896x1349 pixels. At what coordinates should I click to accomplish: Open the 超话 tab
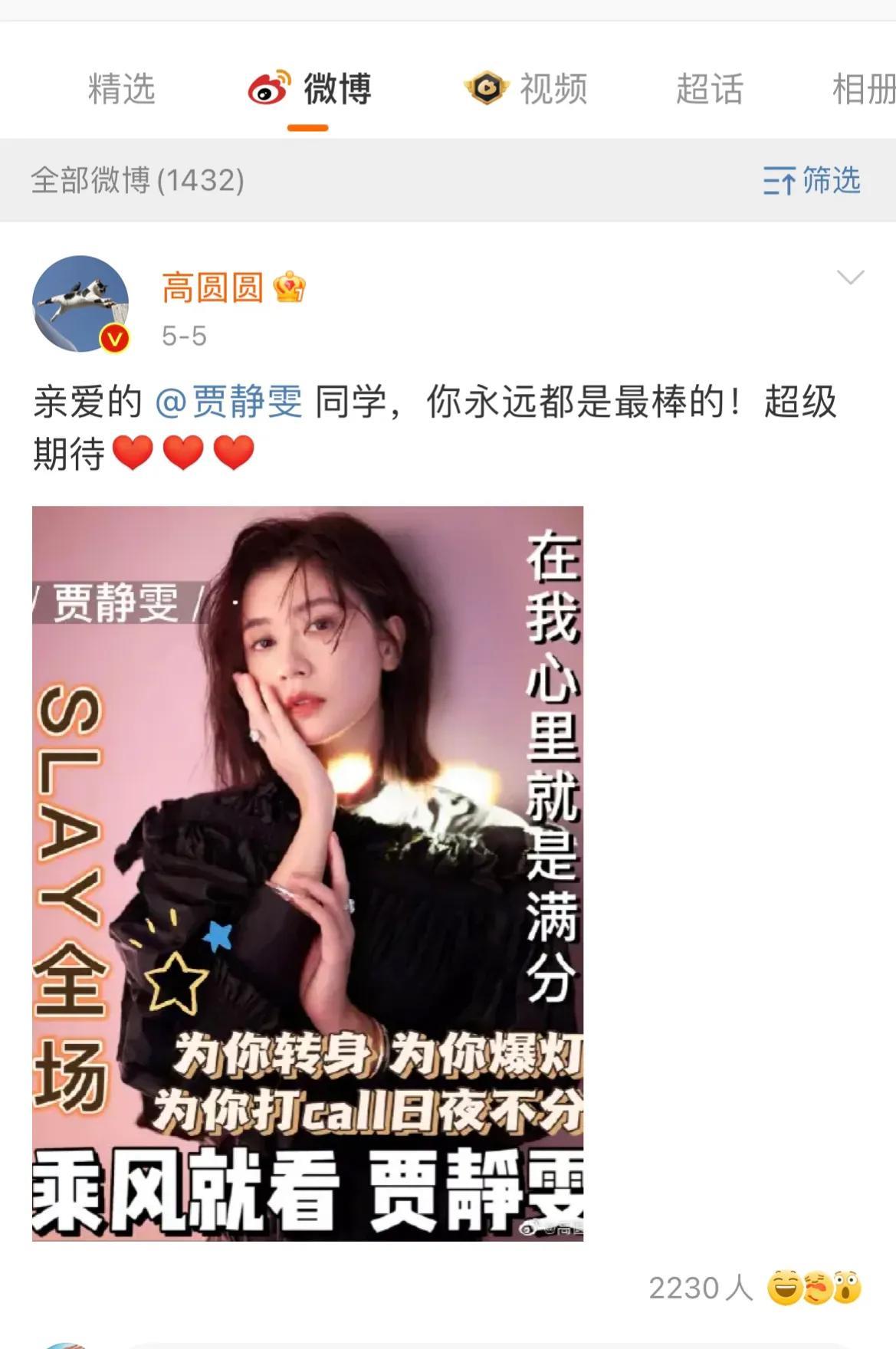coord(709,89)
